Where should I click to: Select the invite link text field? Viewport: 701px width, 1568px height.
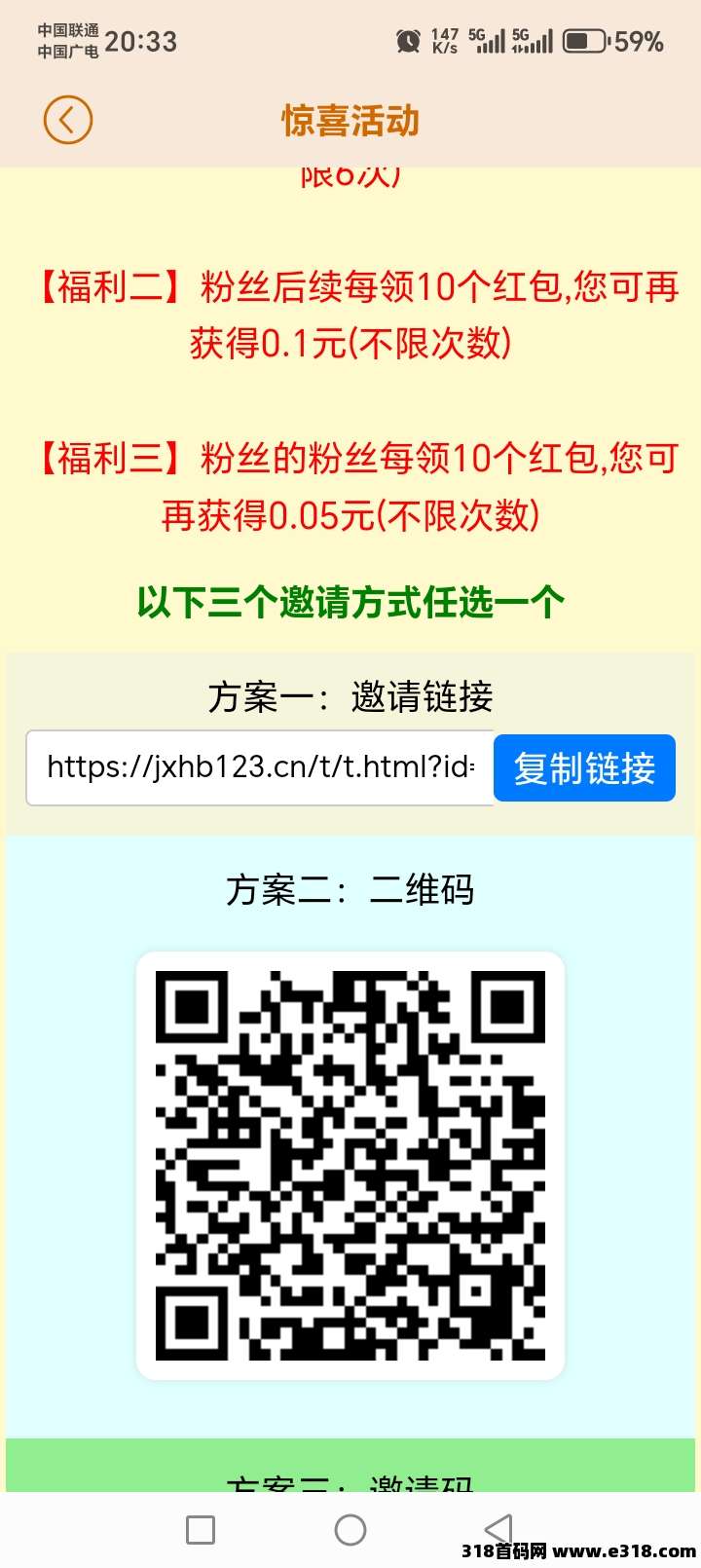coord(260,768)
